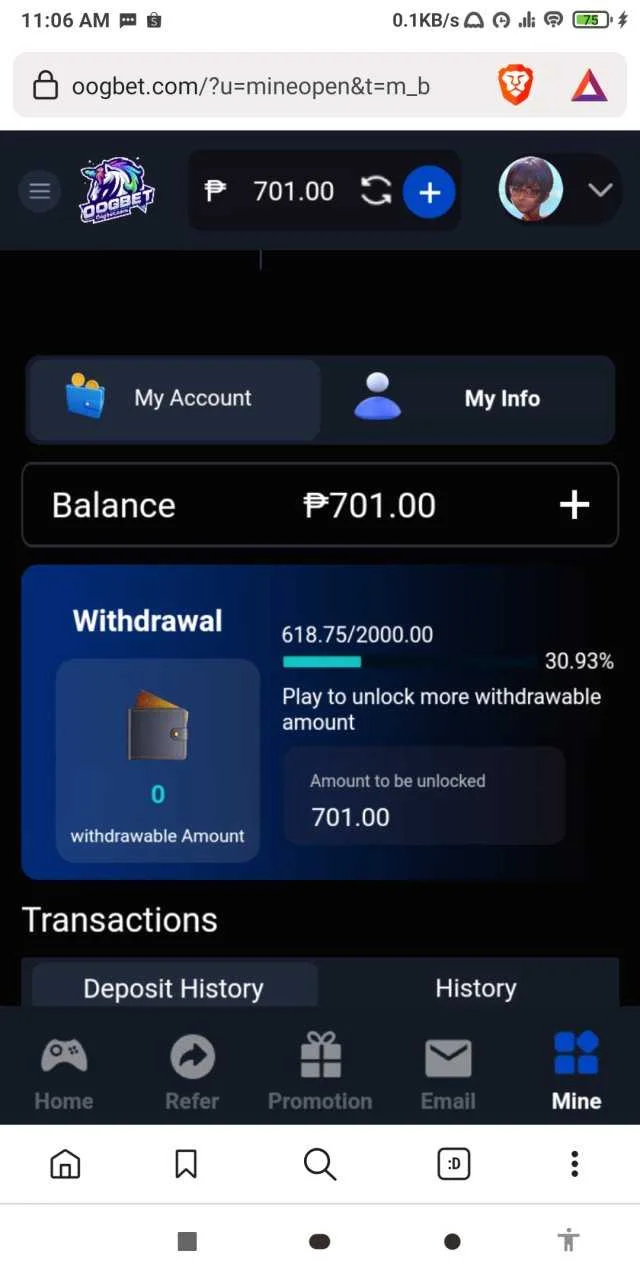Open the Email inbox tab
640x1280 pixels.
click(448, 1073)
